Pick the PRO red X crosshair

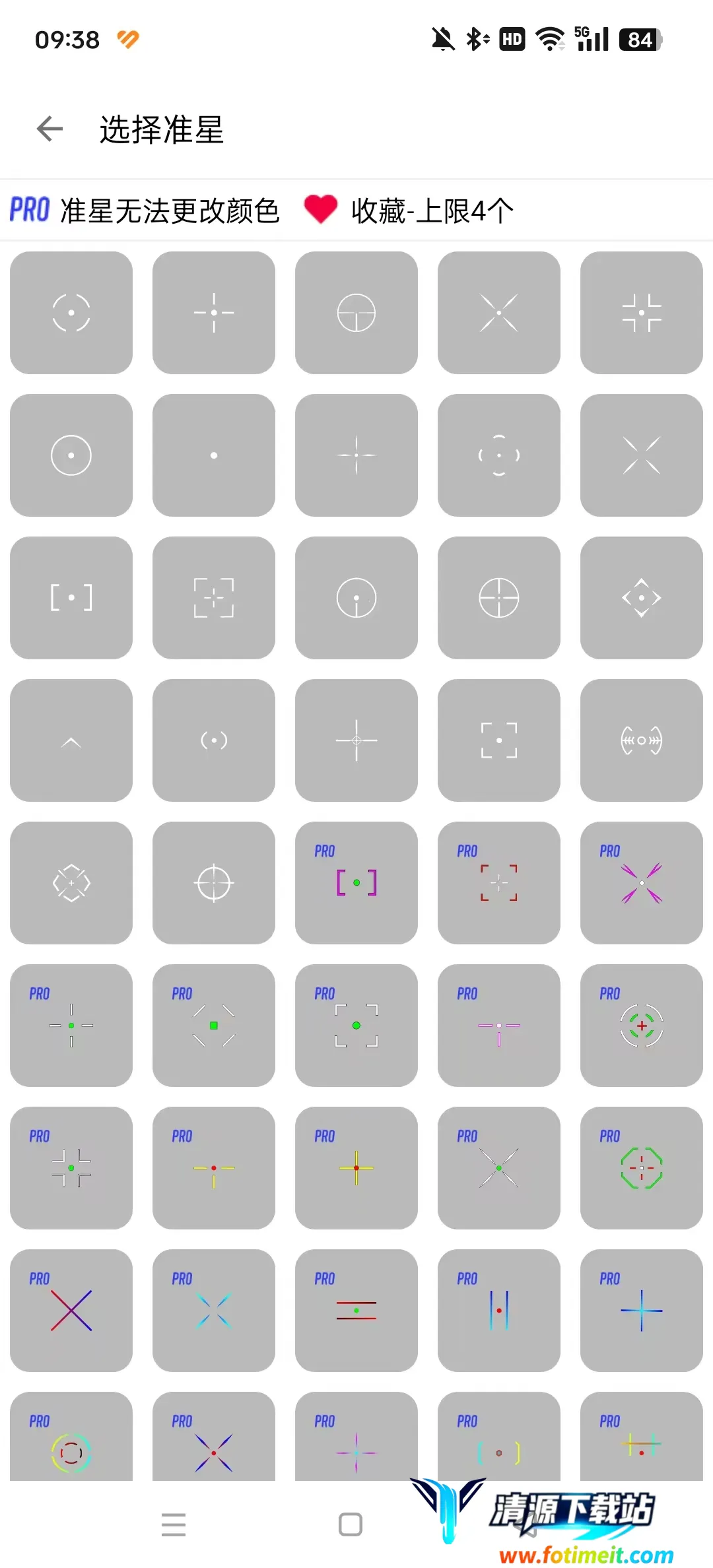[71, 1311]
